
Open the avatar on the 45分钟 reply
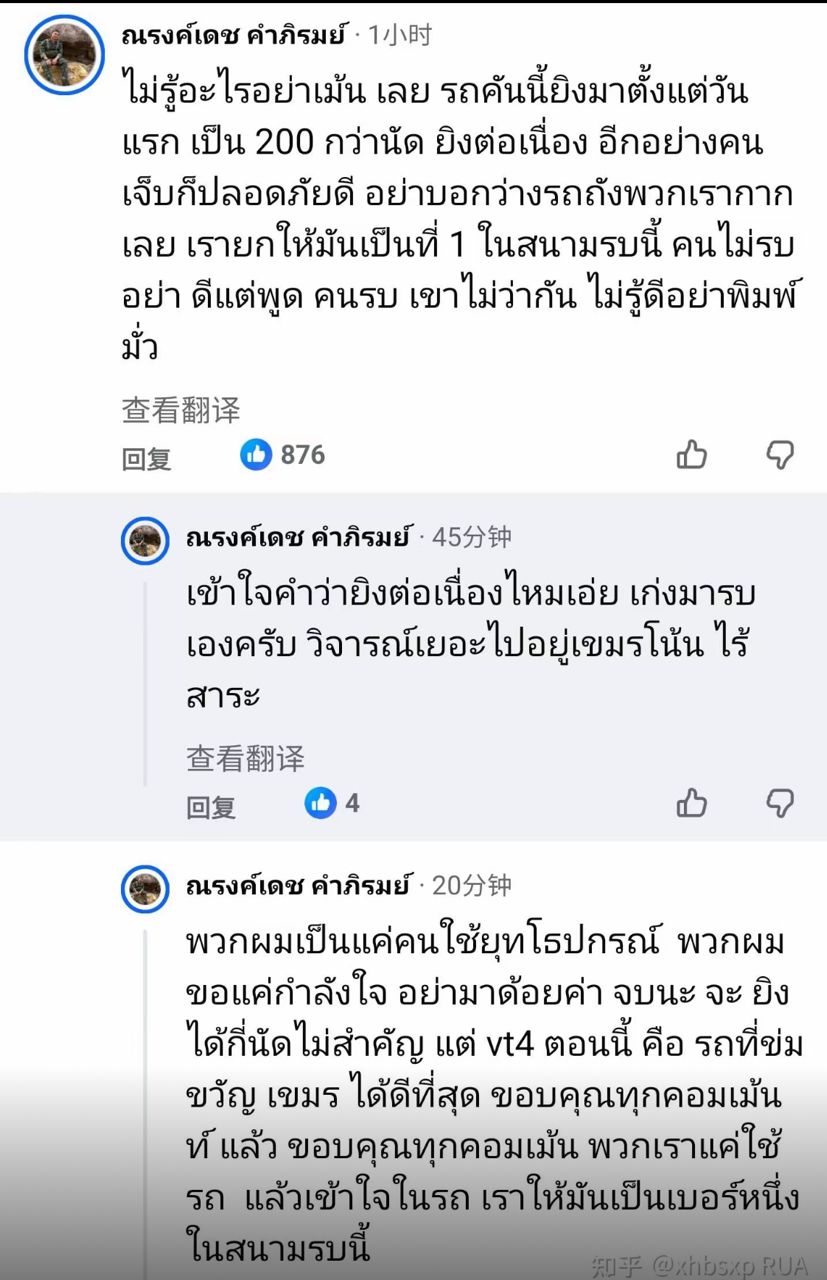pyautogui.click(x=146, y=540)
